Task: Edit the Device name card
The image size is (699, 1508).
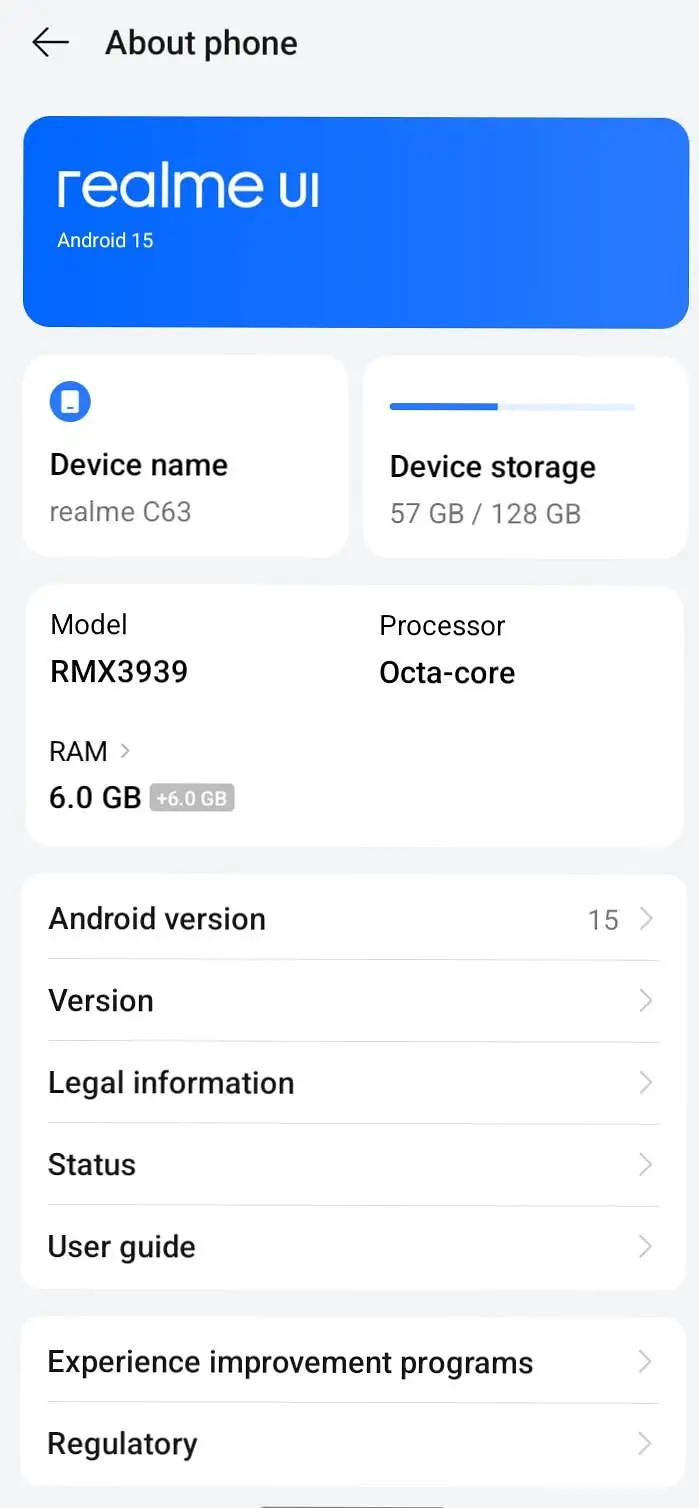Action: click(x=185, y=457)
